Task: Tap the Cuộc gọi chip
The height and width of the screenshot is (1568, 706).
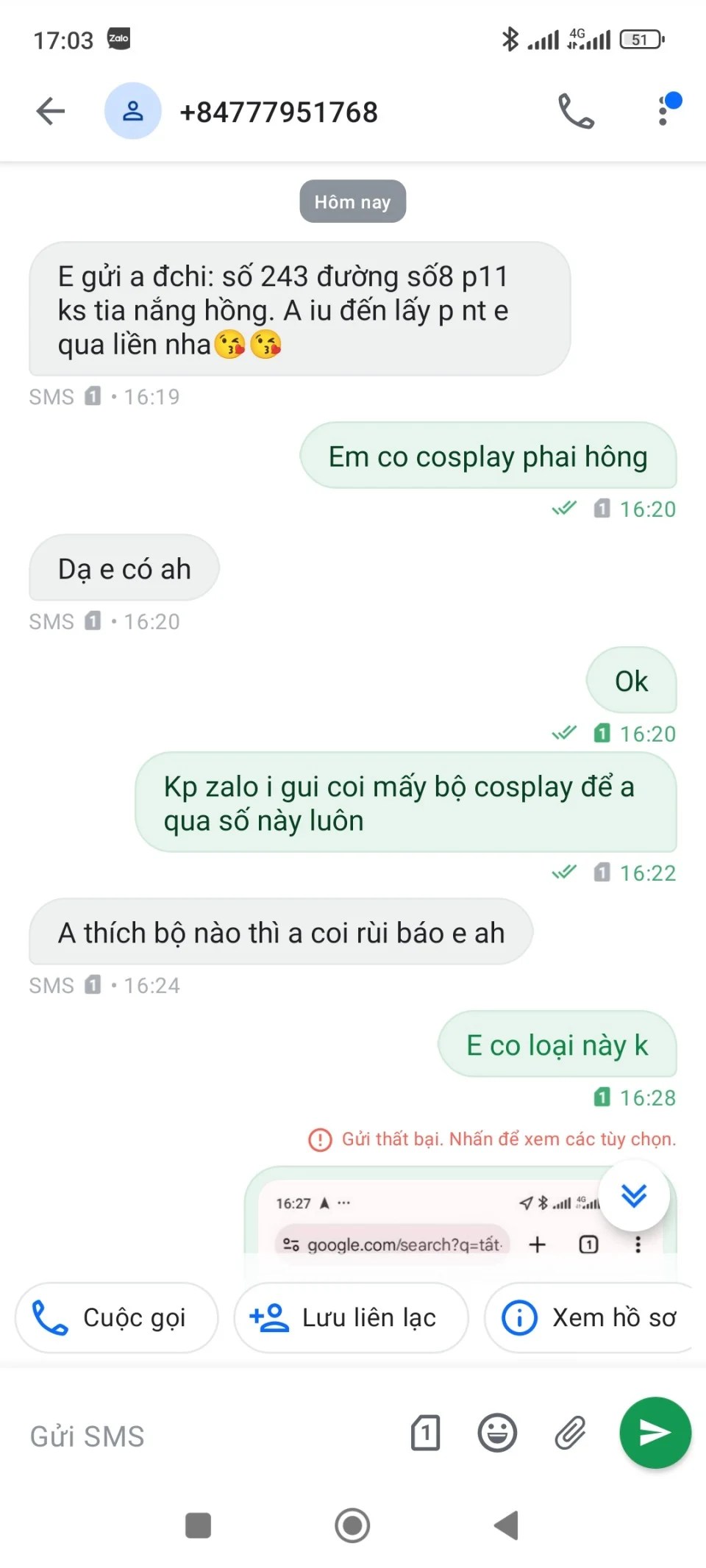Action: click(117, 1318)
